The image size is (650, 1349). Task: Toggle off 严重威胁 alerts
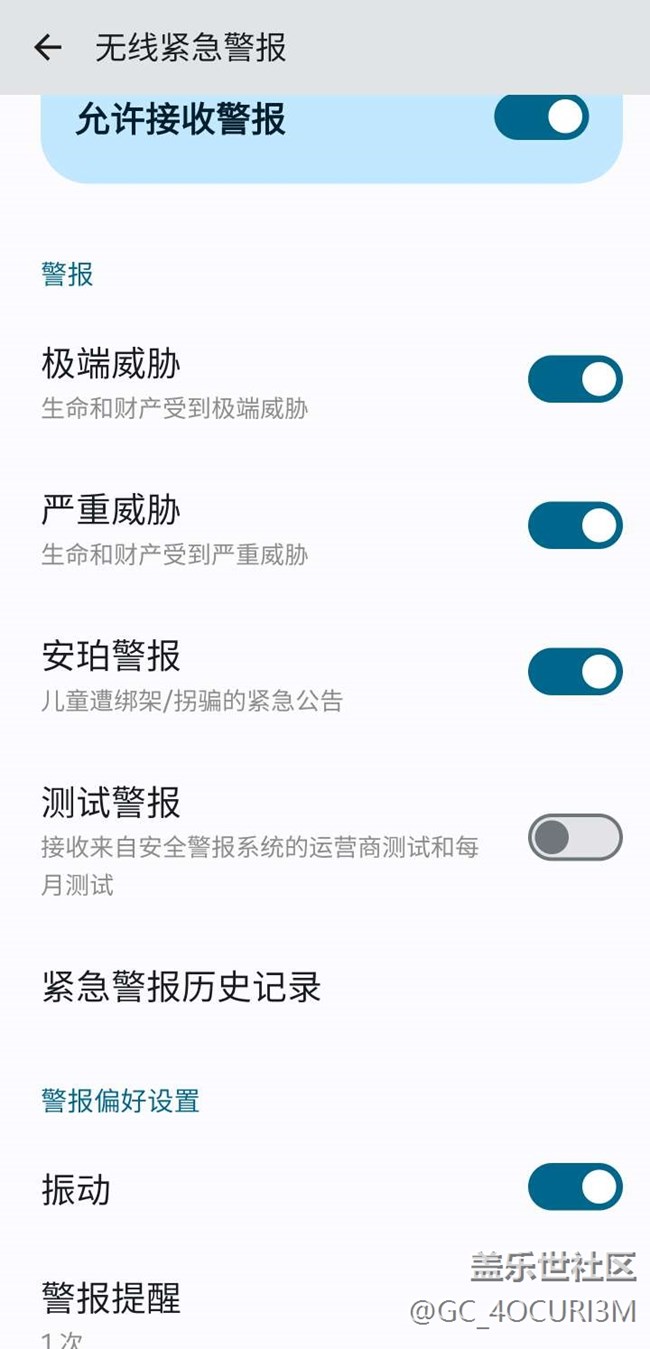point(574,526)
